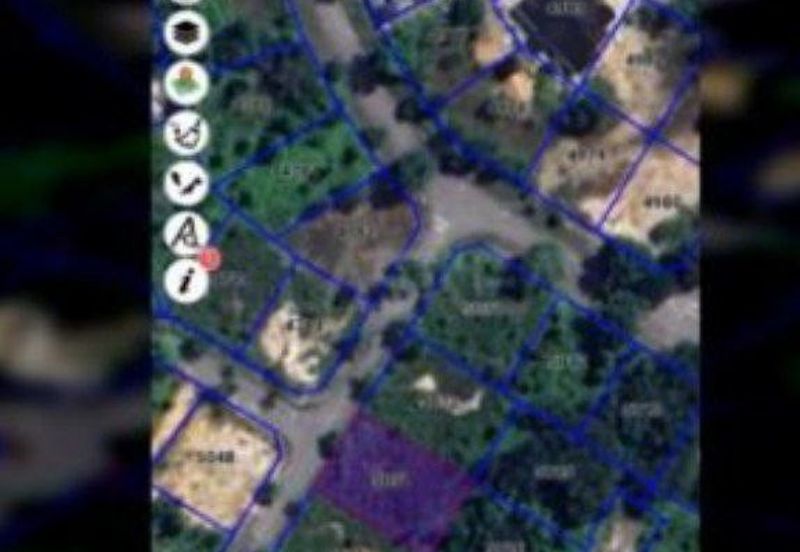The image size is (800, 552).
Task: Select the route drawing tool
Action: (x=186, y=133)
